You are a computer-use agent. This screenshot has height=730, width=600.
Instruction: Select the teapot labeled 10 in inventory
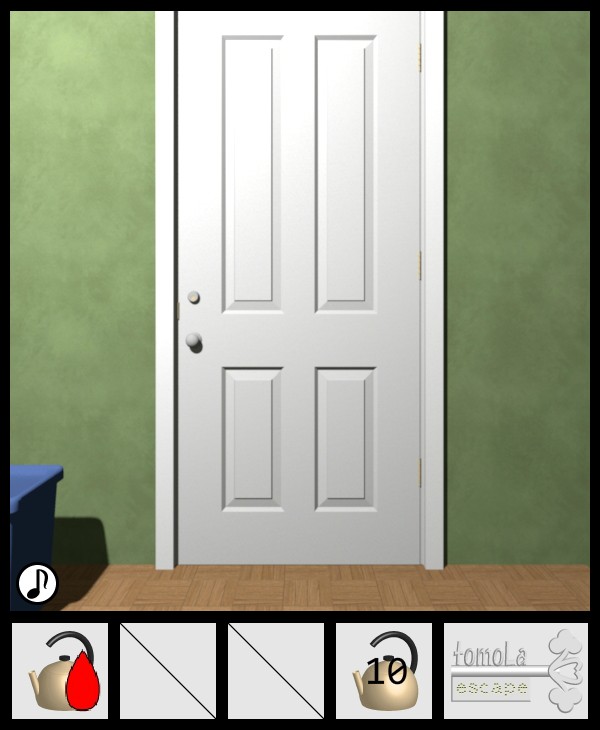pos(384,671)
